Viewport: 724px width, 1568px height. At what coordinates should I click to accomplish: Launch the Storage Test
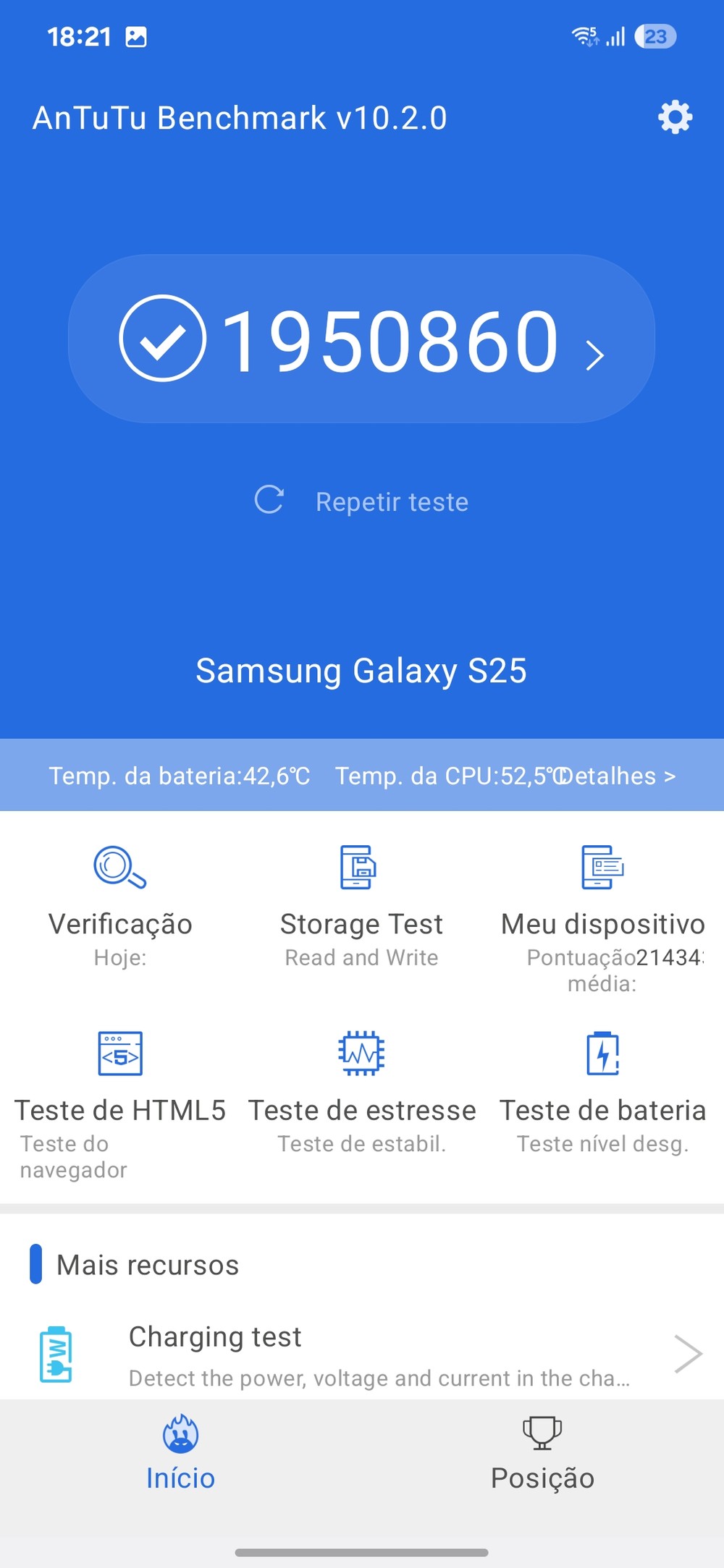tap(361, 904)
